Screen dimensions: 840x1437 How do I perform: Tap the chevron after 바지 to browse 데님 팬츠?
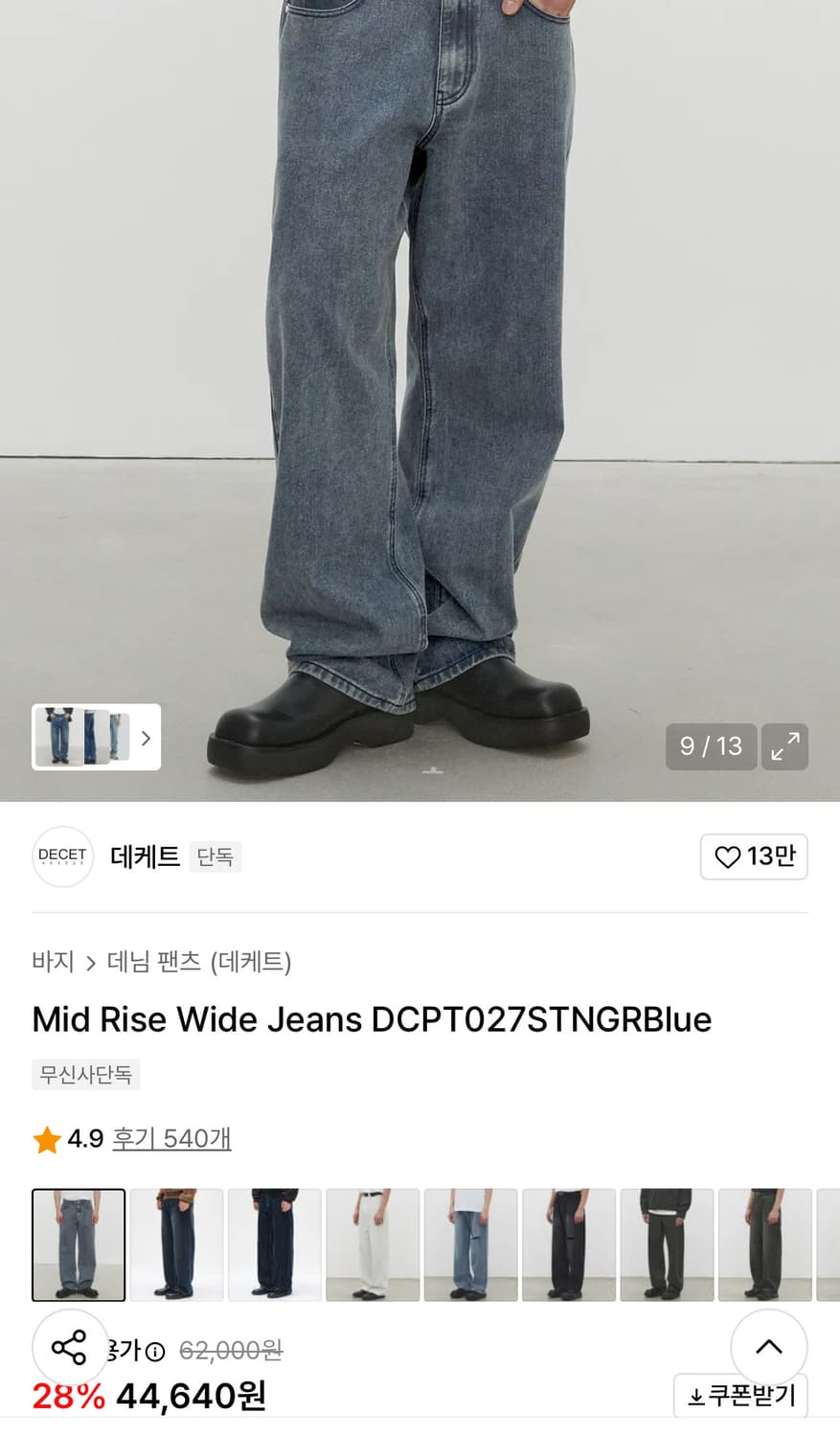pos(90,963)
